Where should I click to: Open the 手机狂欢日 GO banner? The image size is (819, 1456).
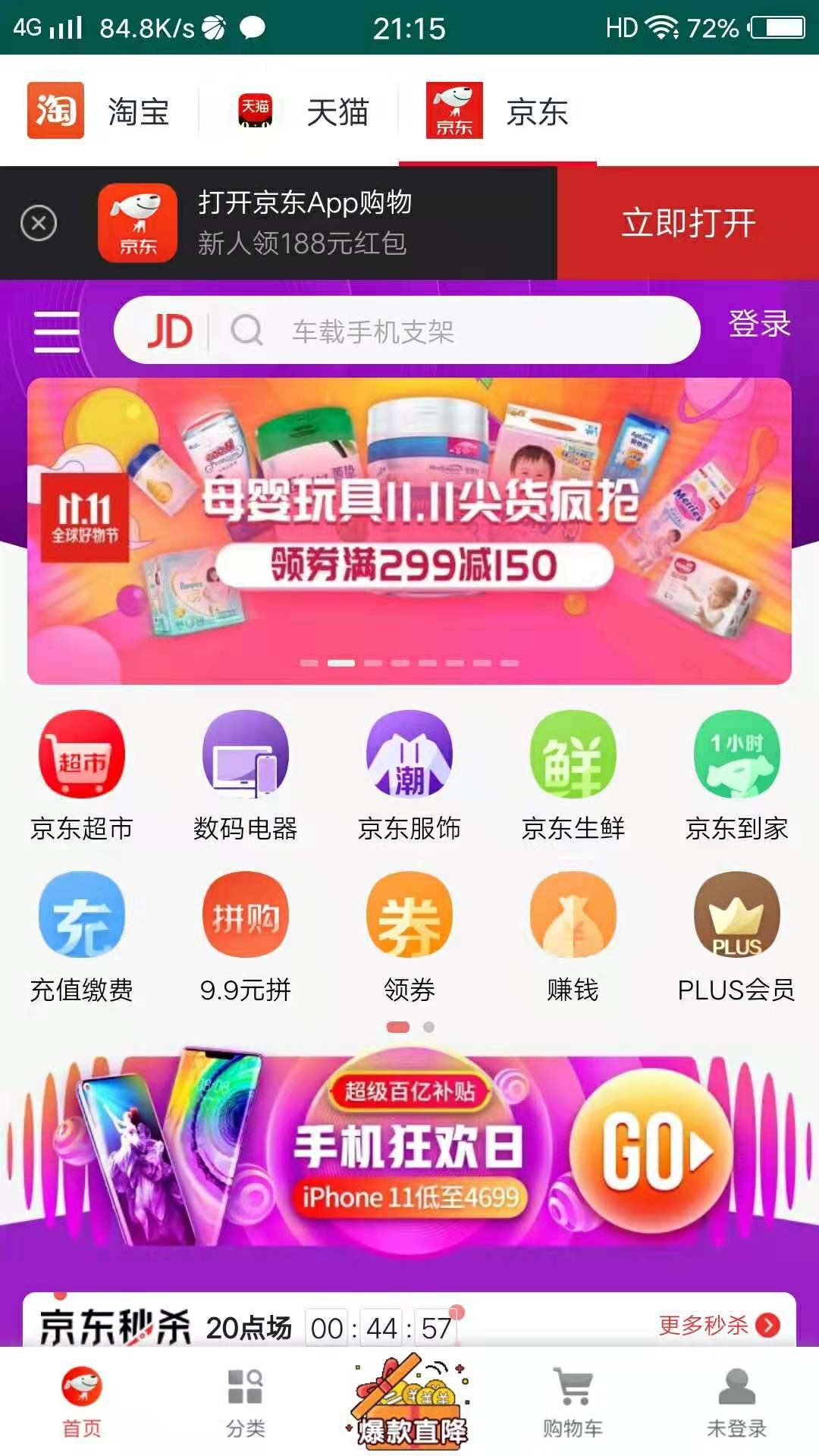(x=409, y=1147)
